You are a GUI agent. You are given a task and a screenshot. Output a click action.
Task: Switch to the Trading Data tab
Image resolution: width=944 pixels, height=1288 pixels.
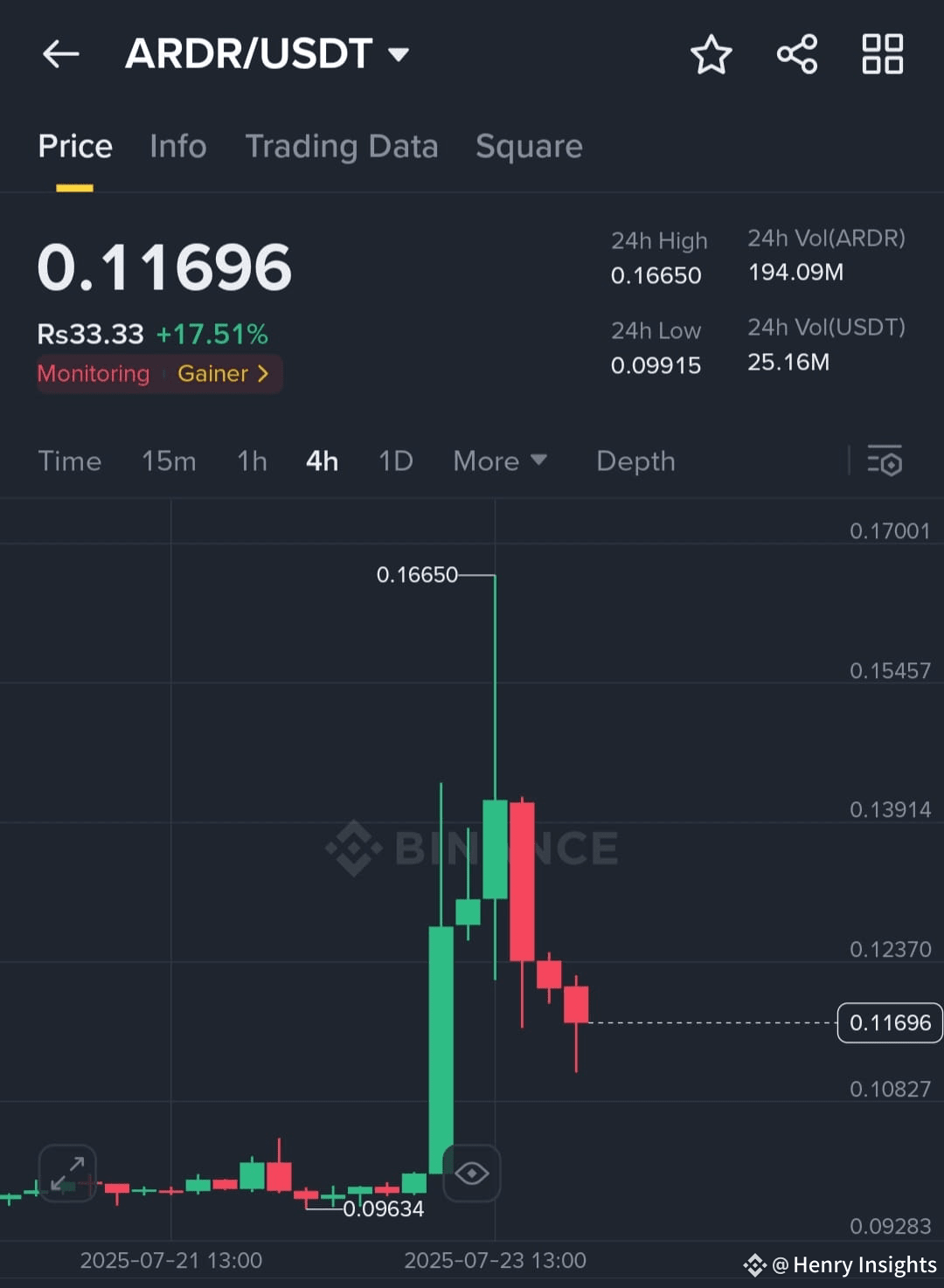[343, 146]
